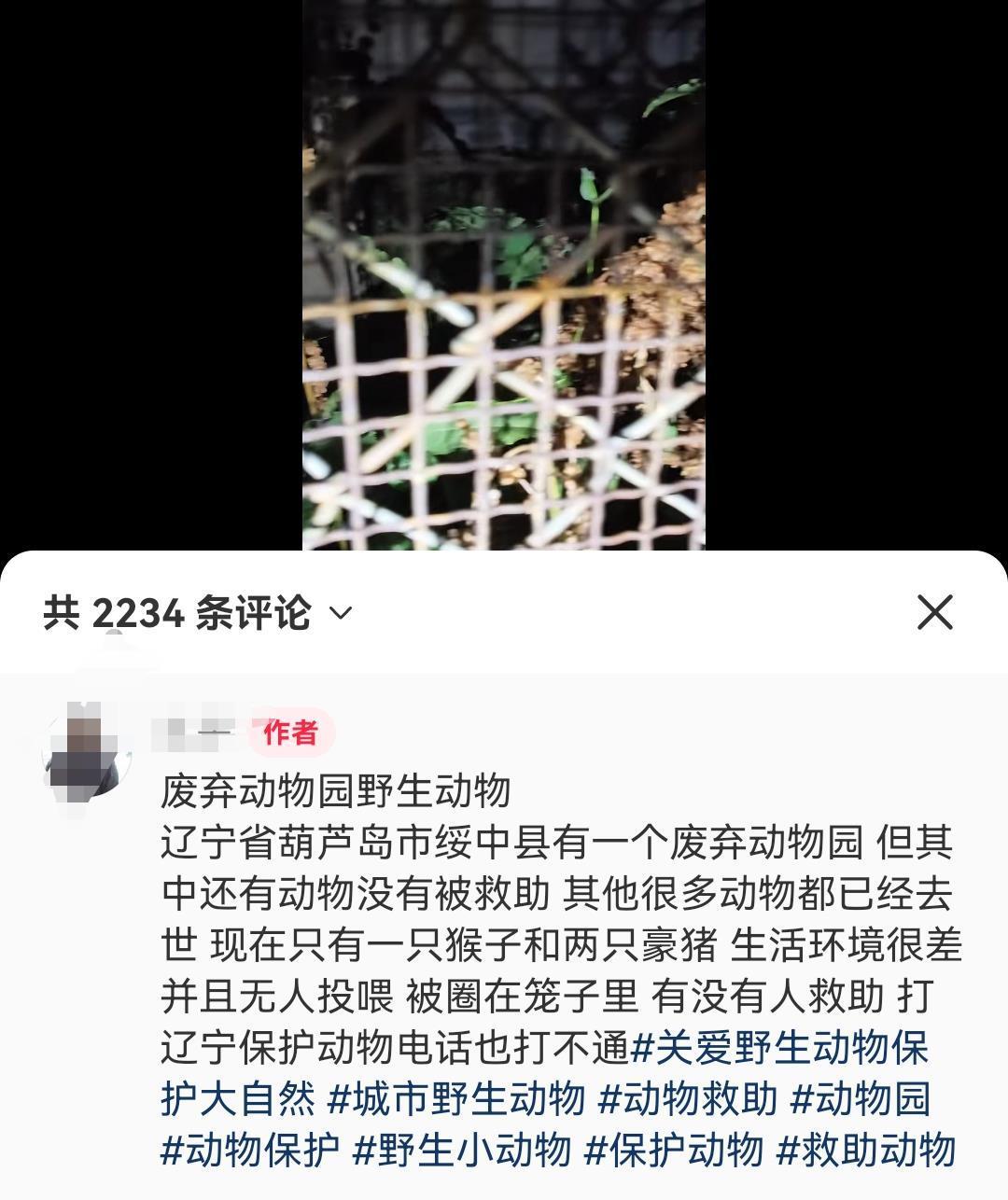1008x1200 pixels.
Task: Open hashtag #动物保护
Action: [x=250, y=1149]
